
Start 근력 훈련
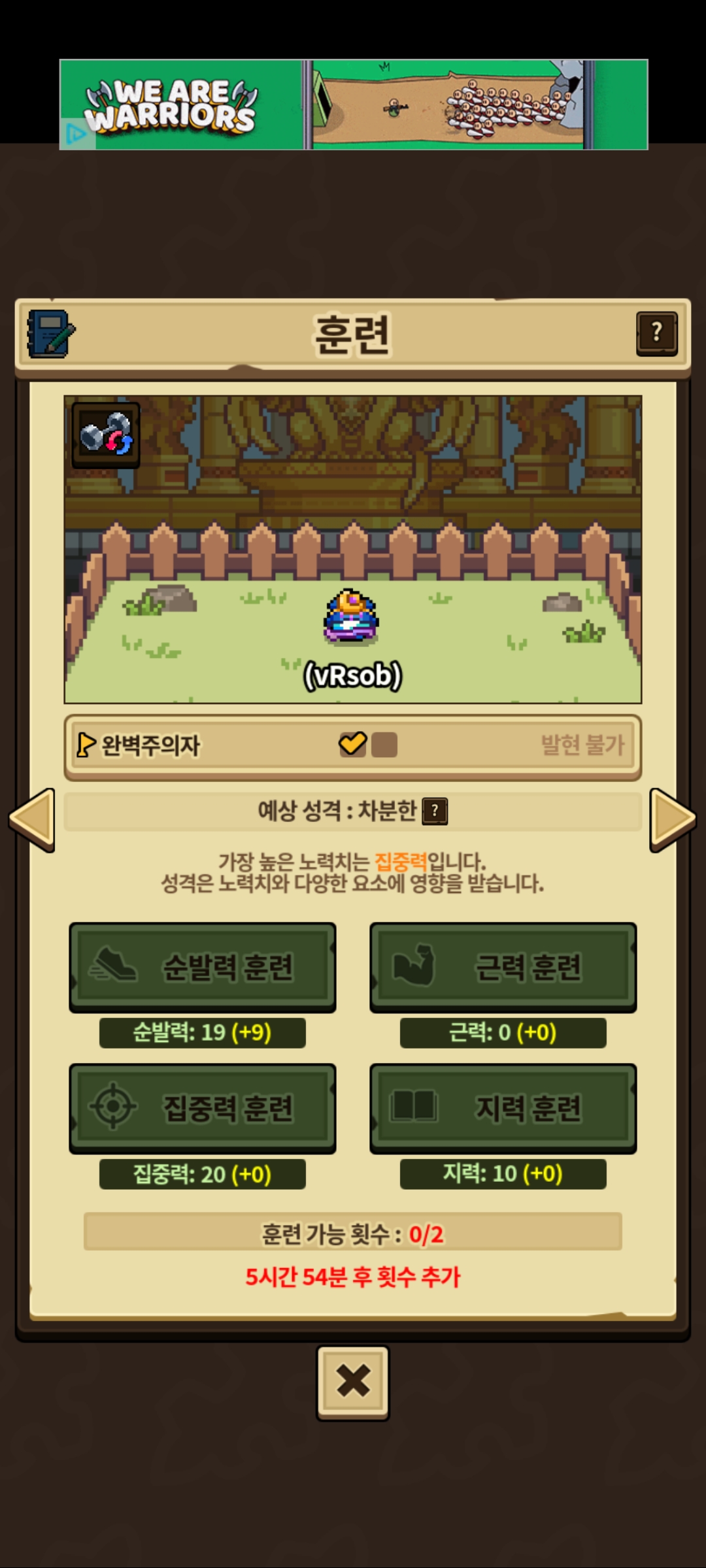click(x=503, y=967)
